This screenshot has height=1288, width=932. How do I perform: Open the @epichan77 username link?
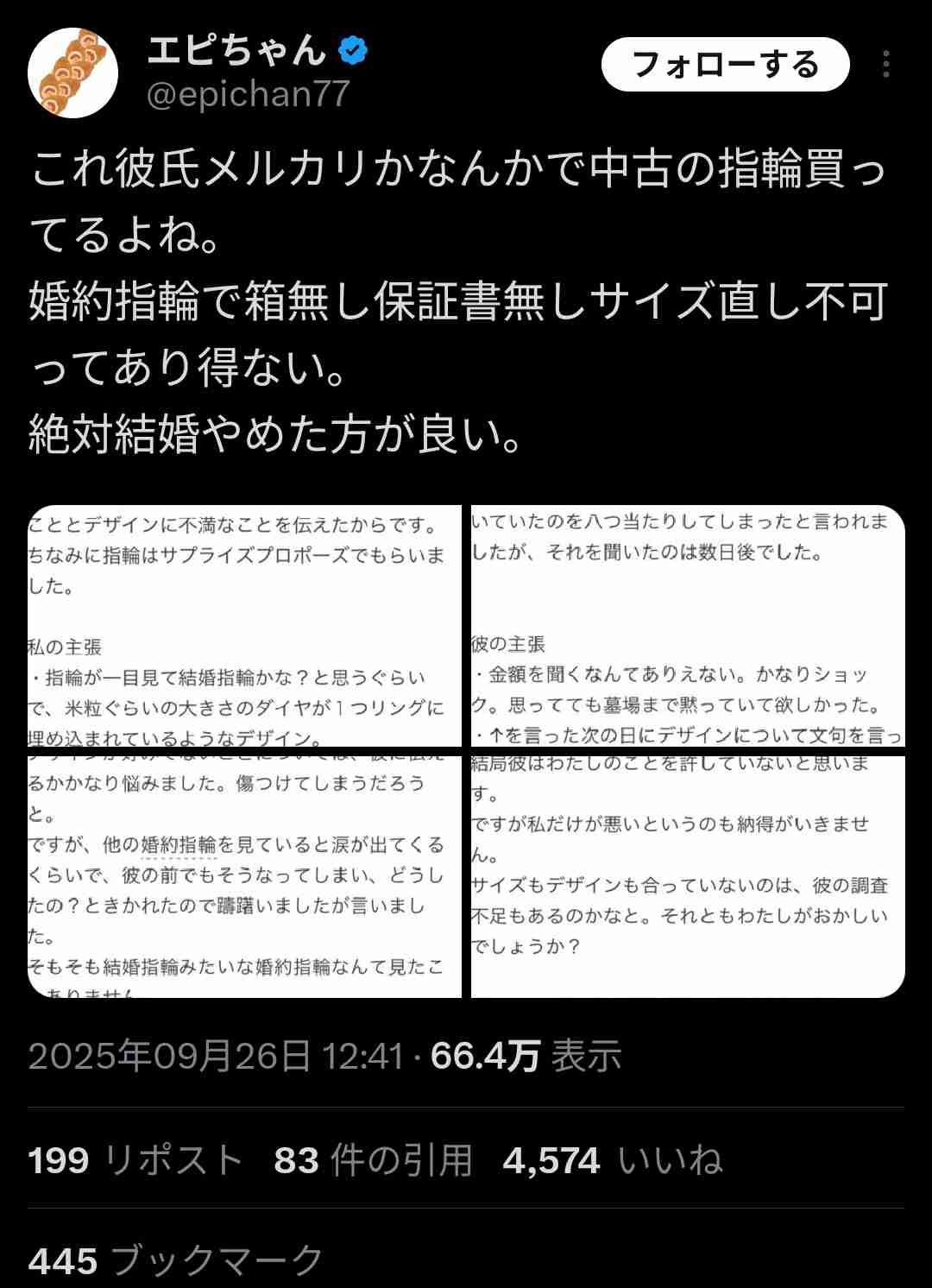coord(249,94)
